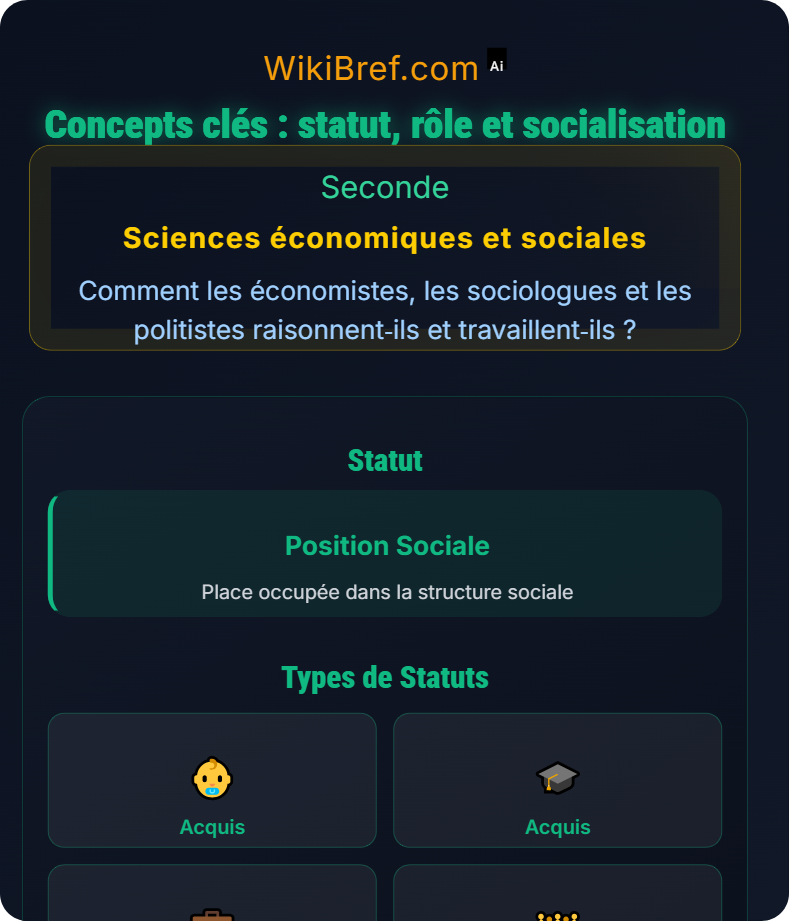Image resolution: width=789 pixels, height=921 pixels.
Task: Select the graduation cap 'Acquis' status card
Action: coord(556,780)
